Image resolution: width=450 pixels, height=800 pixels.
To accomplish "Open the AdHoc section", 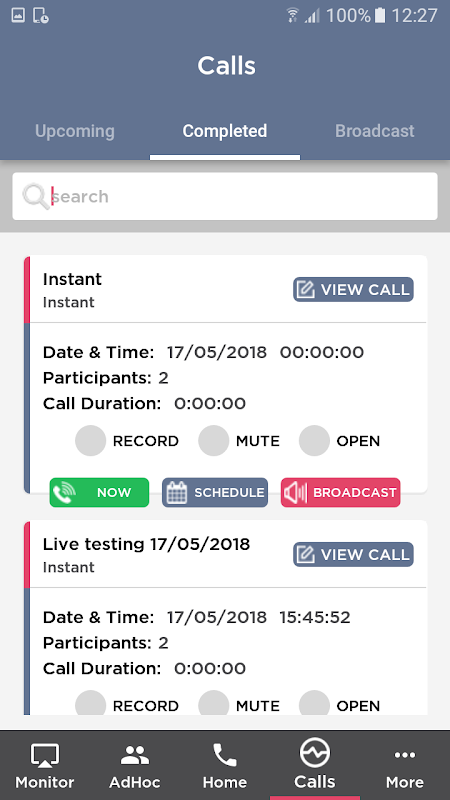I will (135, 765).
